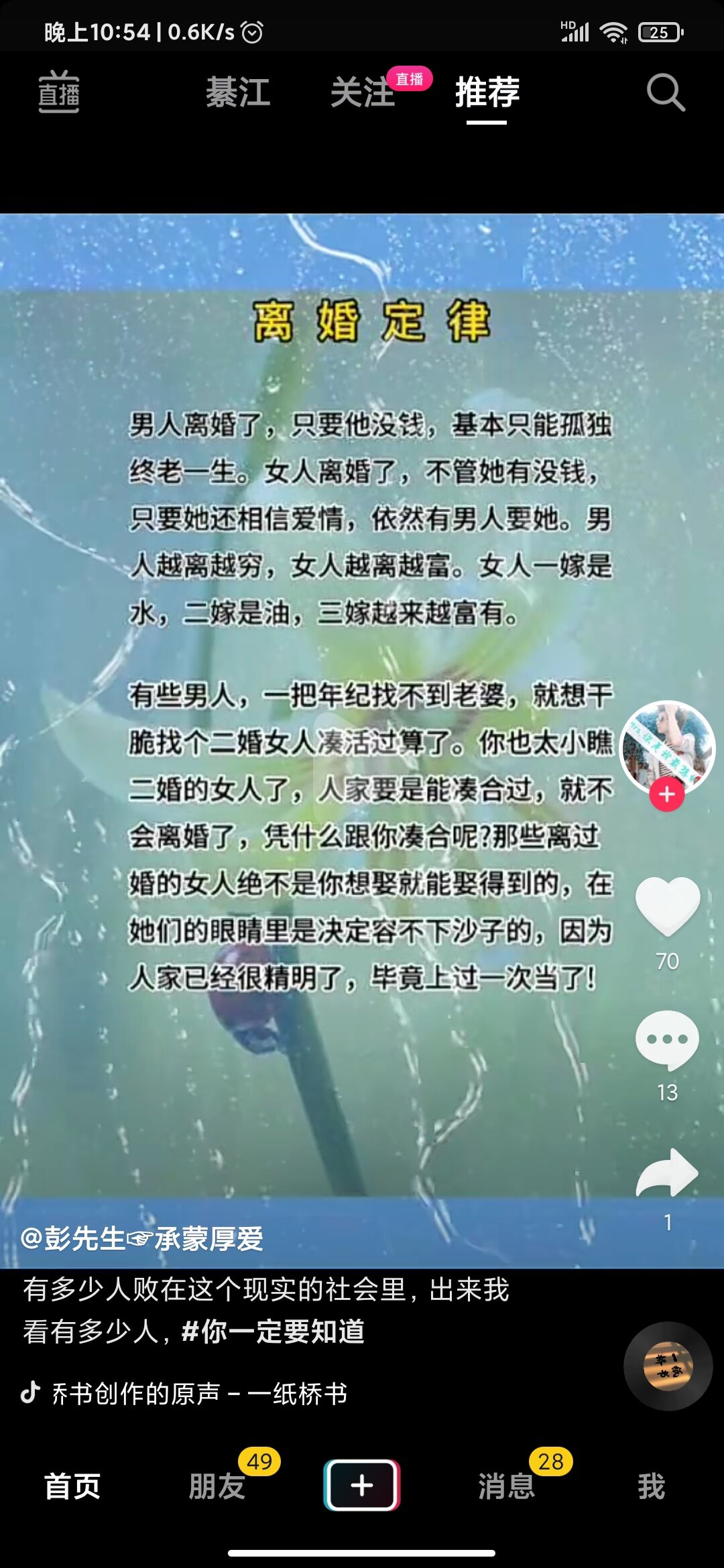
Task: Open the original sound 乔书创作的原声
Action: [199, 1394]
